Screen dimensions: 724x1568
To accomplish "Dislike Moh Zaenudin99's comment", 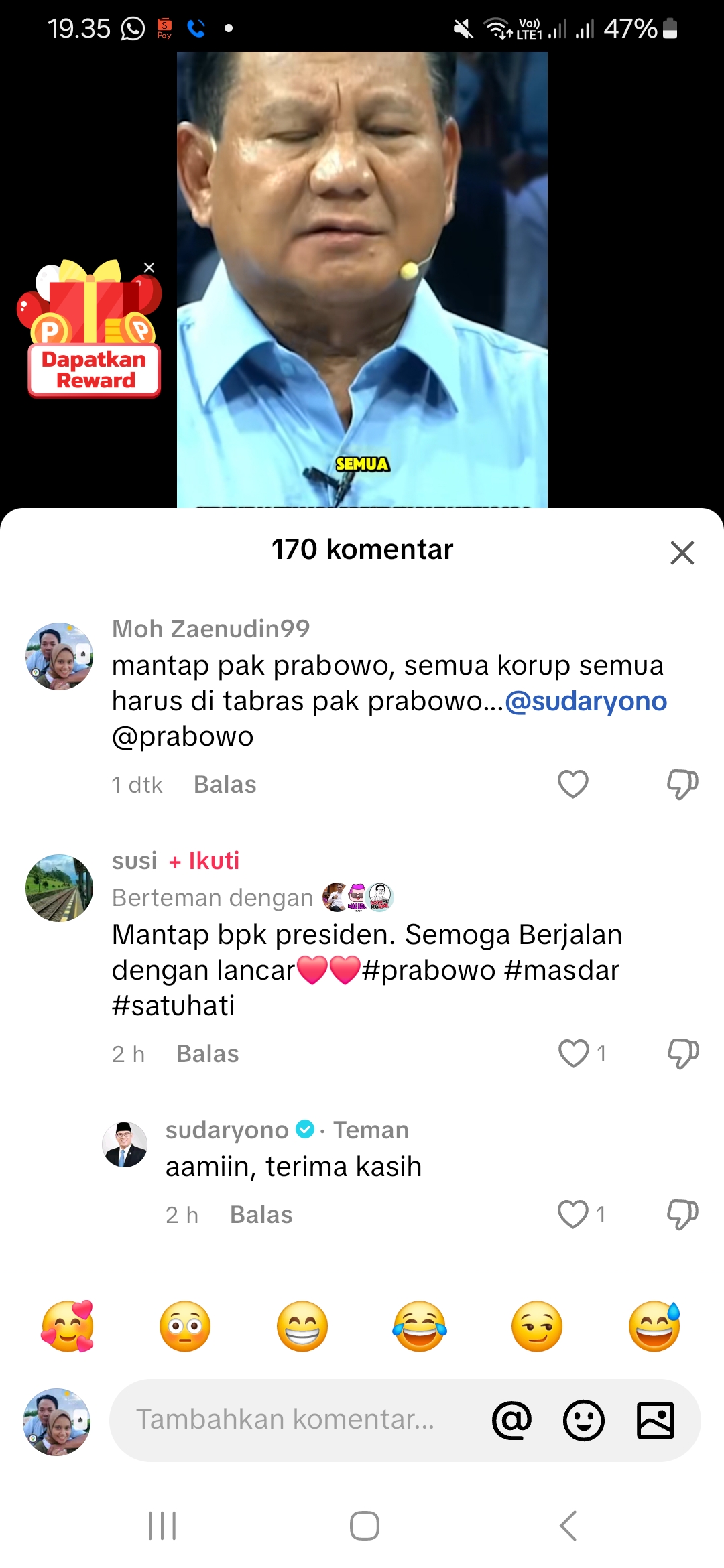I will tap(682, 784).
